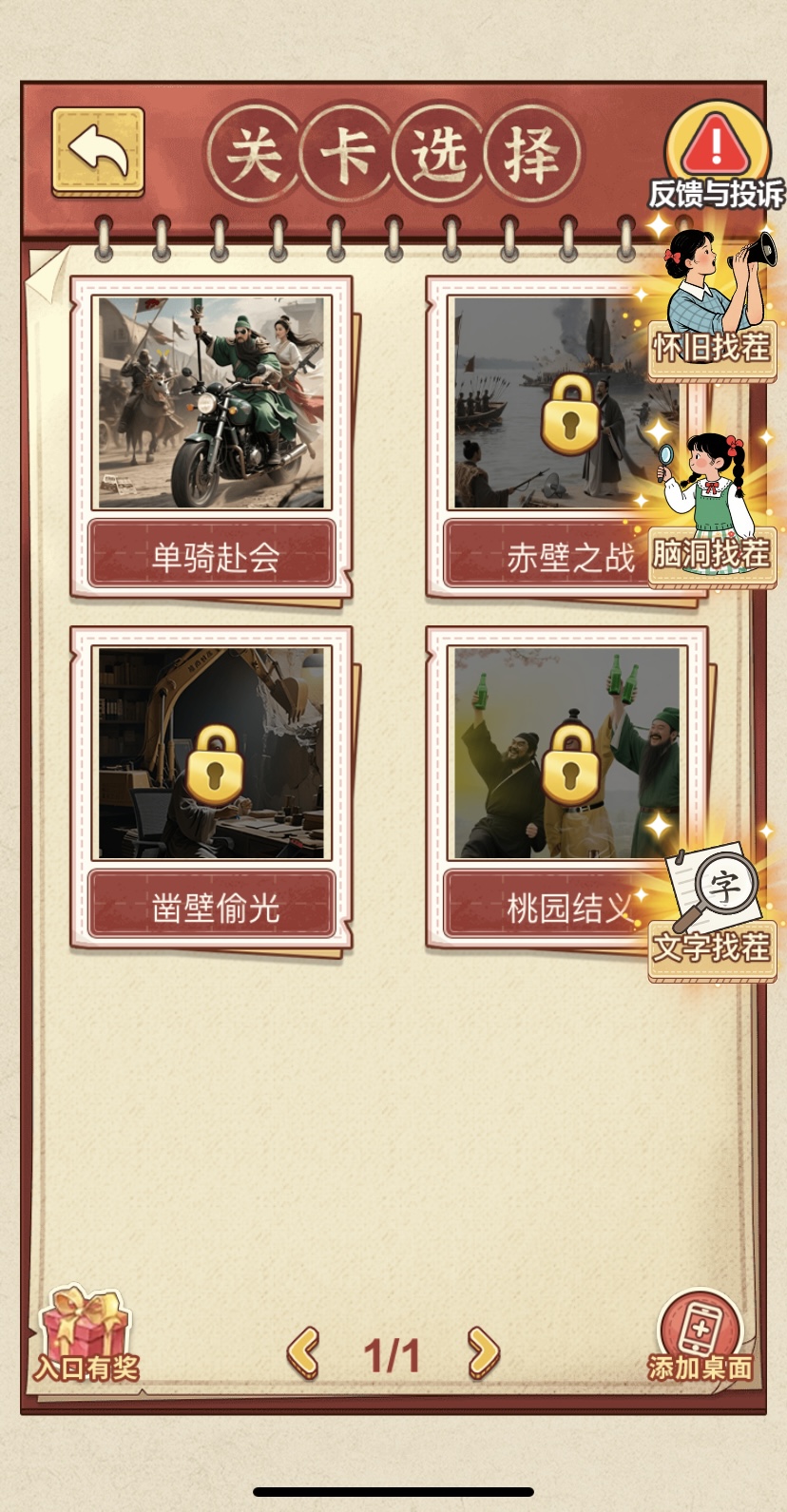Open 反馈与投诉 feedback button
This screenshot has height=1512, width=787.
coord(717,157)
